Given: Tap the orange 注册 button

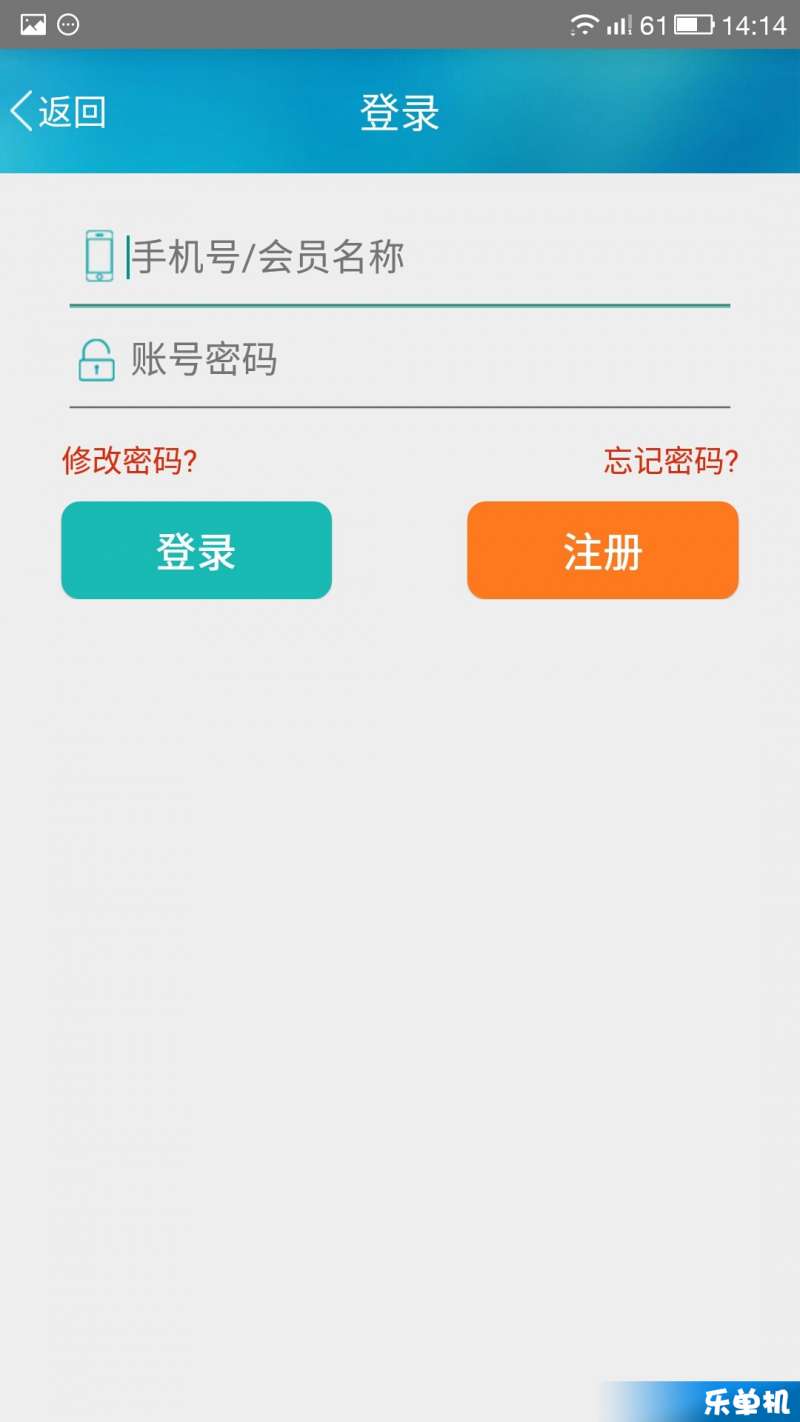Looking at the screenshot, I should click(x=603, y=551).
